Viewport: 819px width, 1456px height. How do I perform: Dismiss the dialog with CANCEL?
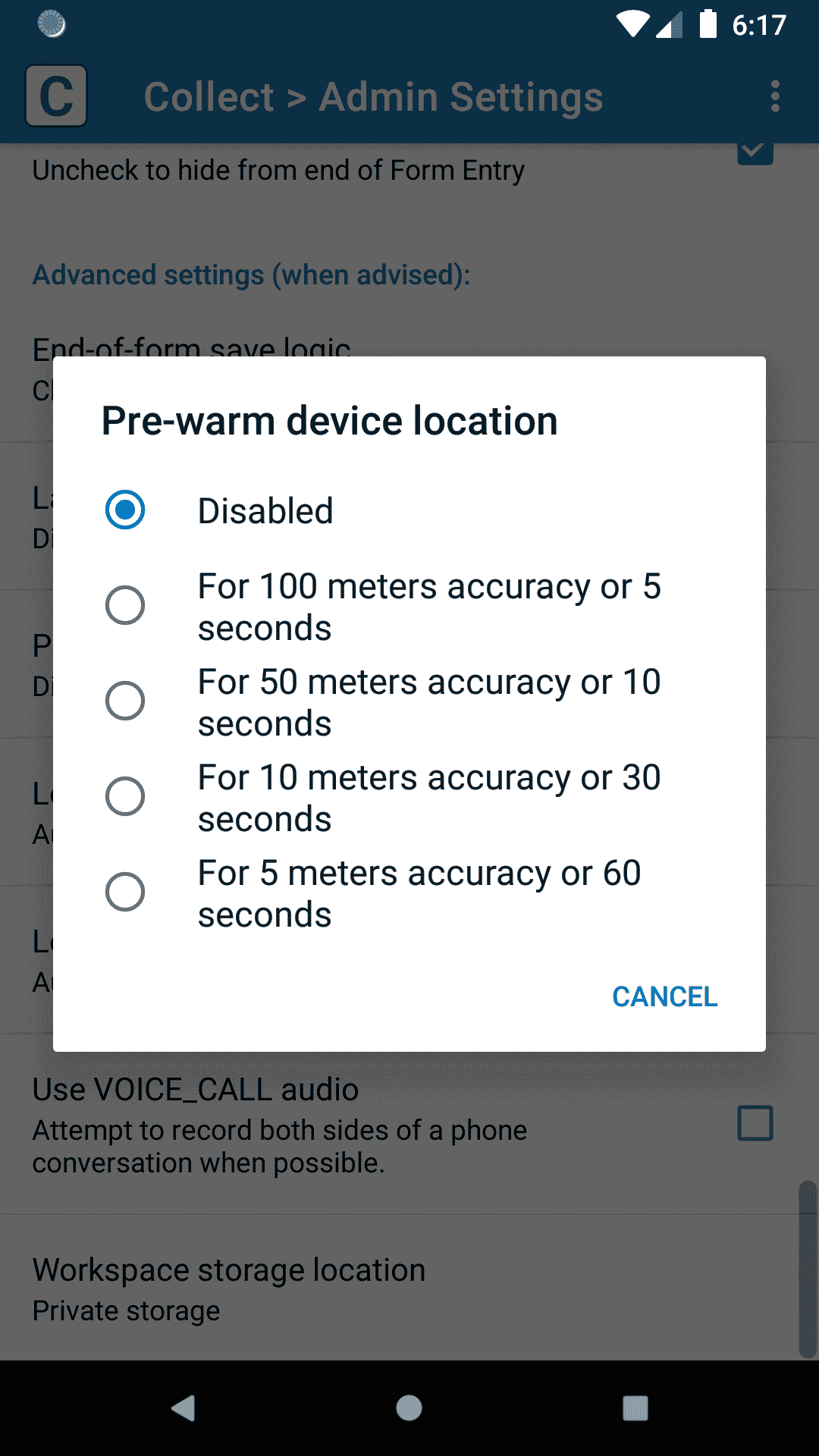[x=664, y=996]
